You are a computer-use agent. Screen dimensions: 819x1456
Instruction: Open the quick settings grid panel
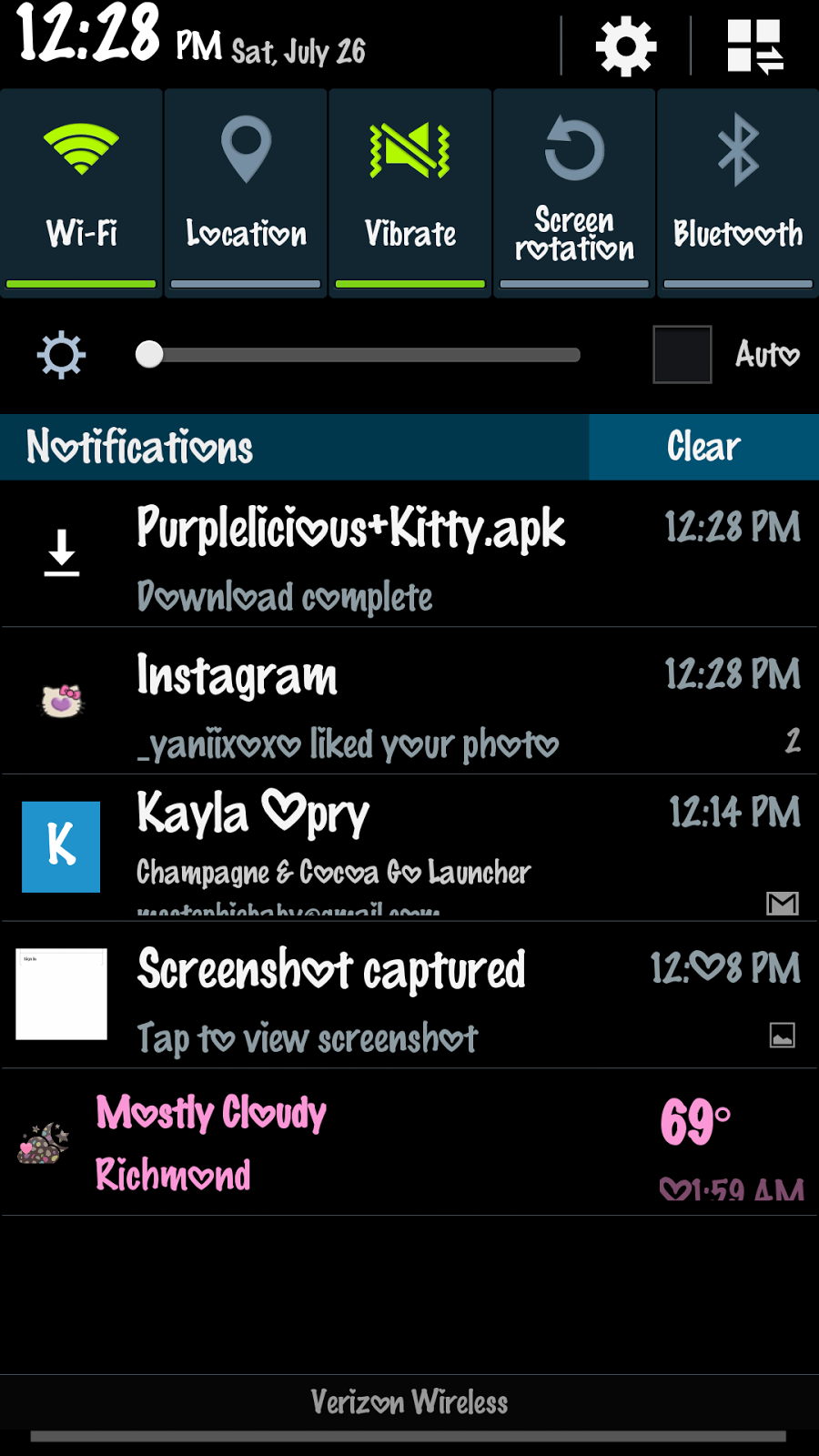click(x=754, y=45)
